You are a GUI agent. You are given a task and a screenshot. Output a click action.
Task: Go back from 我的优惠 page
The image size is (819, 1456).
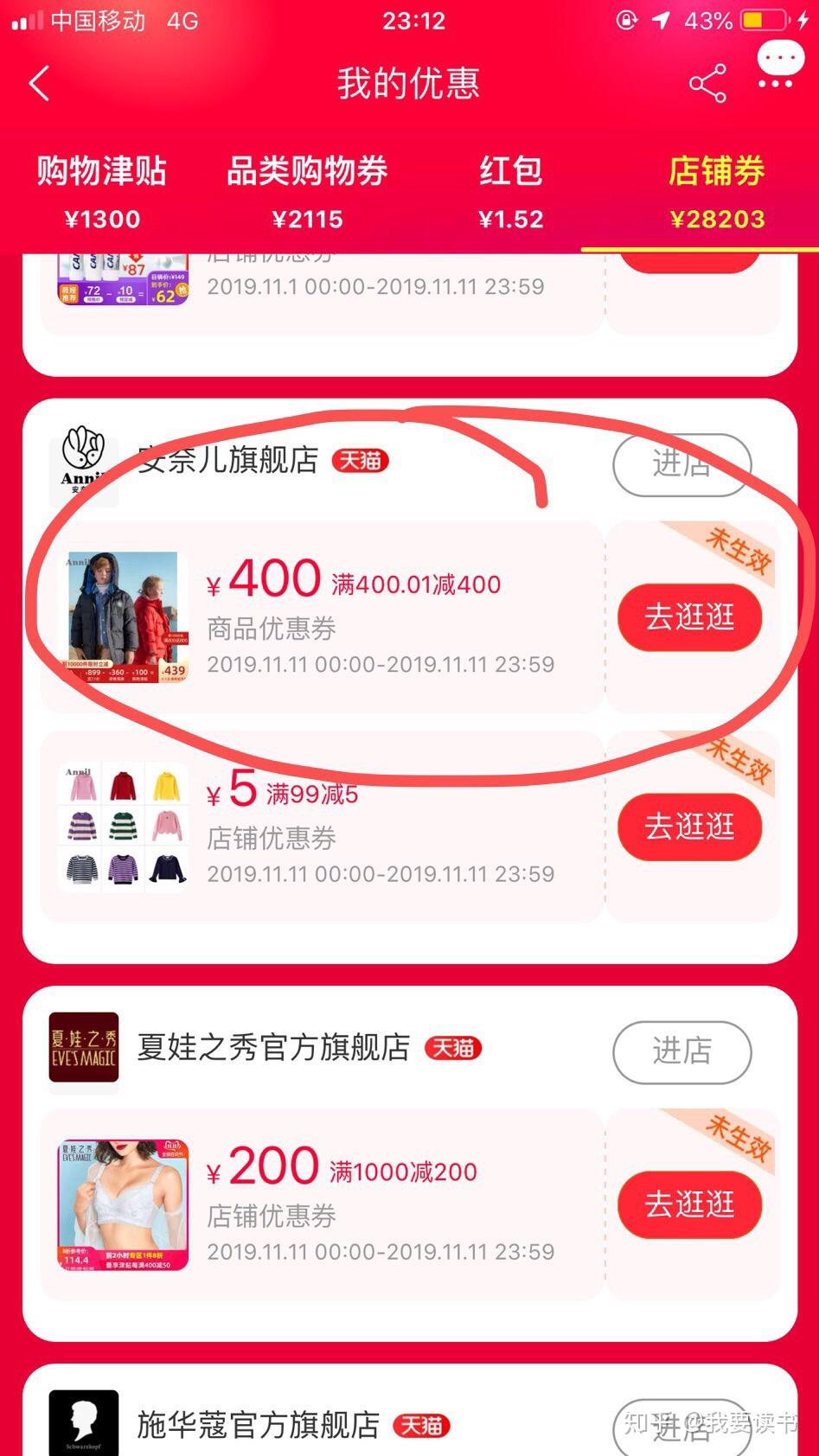click(x=40, y=84)
